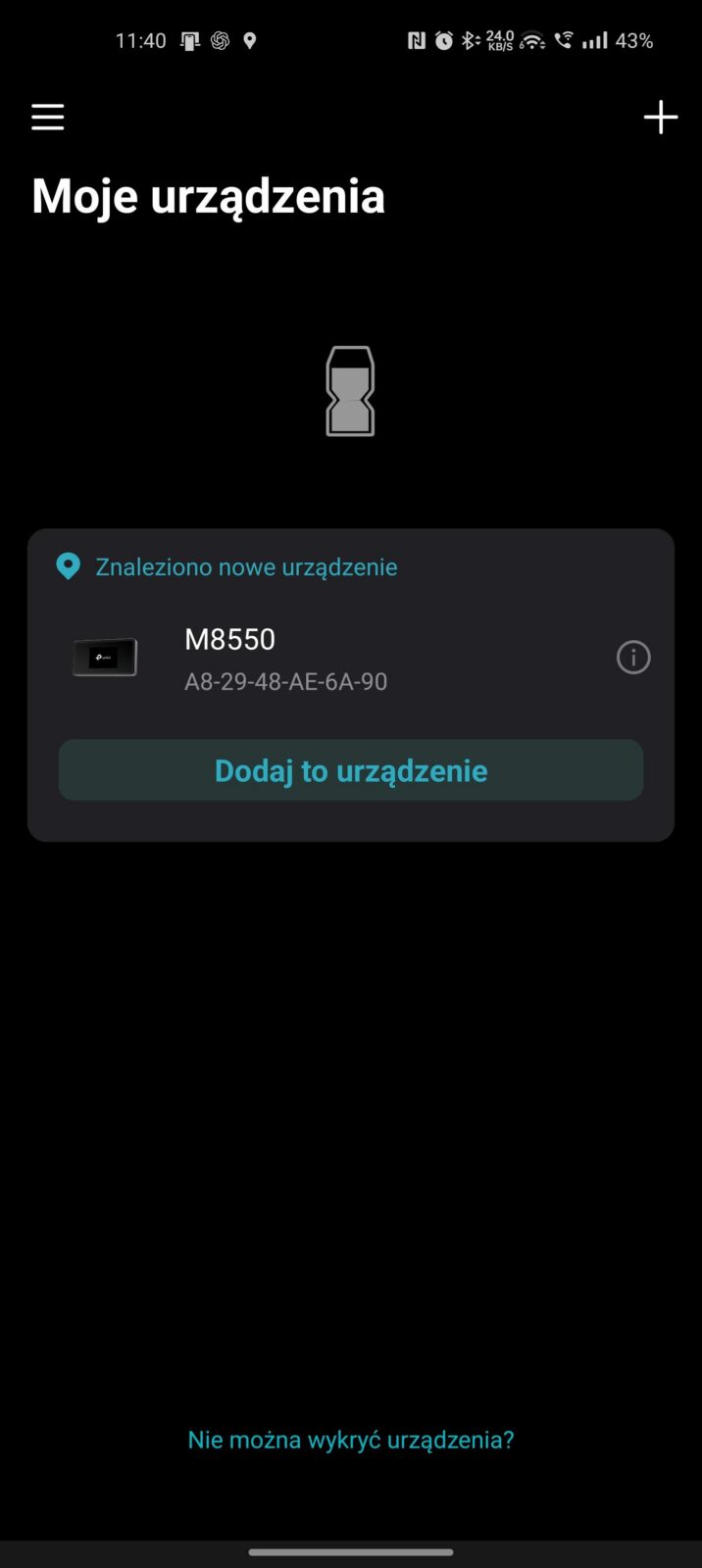Tap the 'Dodaj to urządzenie' button

[x=351, y=770]
